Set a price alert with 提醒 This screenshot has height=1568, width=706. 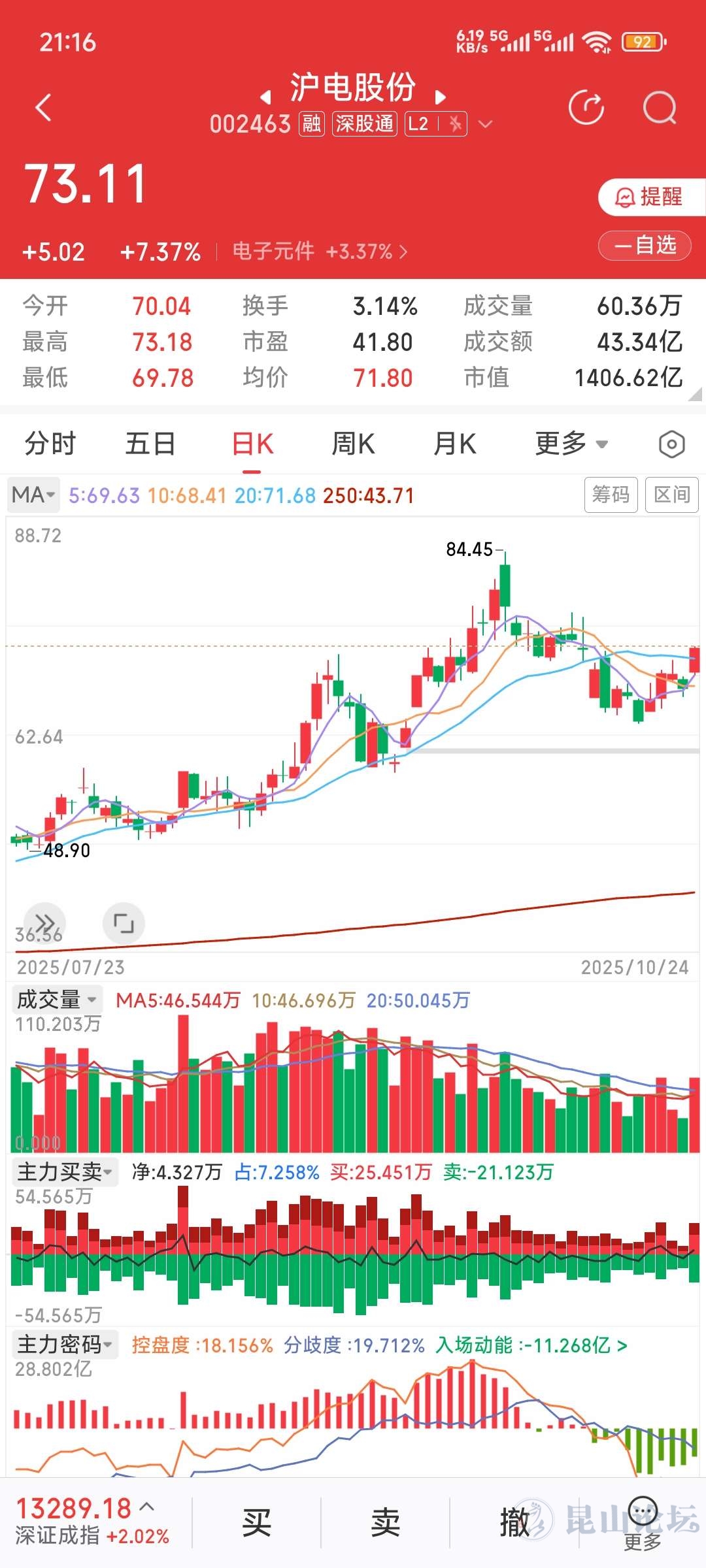650,197
